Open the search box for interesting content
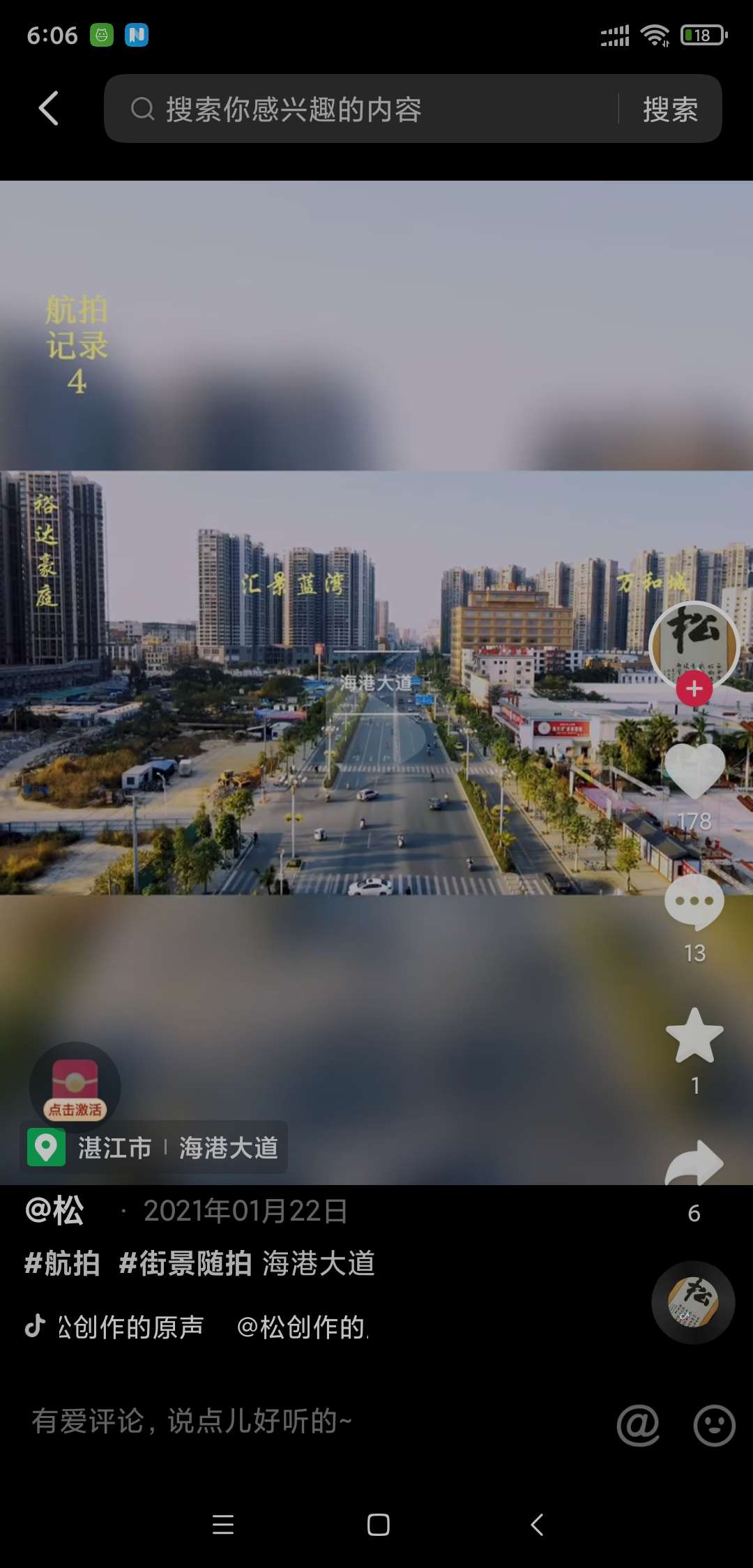 click(x=363, y=110)
